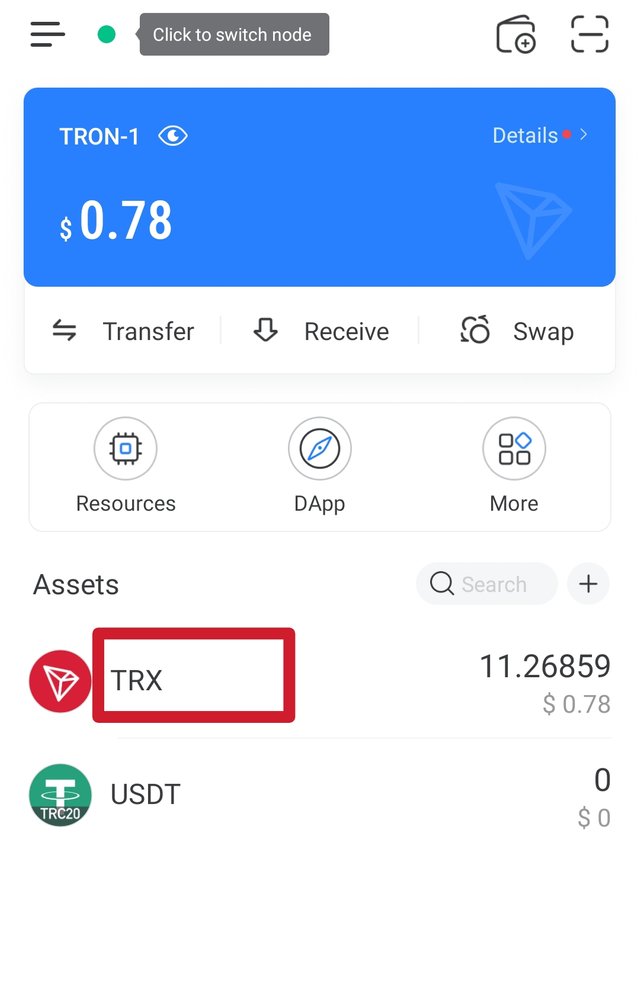Screen dimensions: 640x985
Task: Open the add wallet icon
Action: (x=516, y=35)
